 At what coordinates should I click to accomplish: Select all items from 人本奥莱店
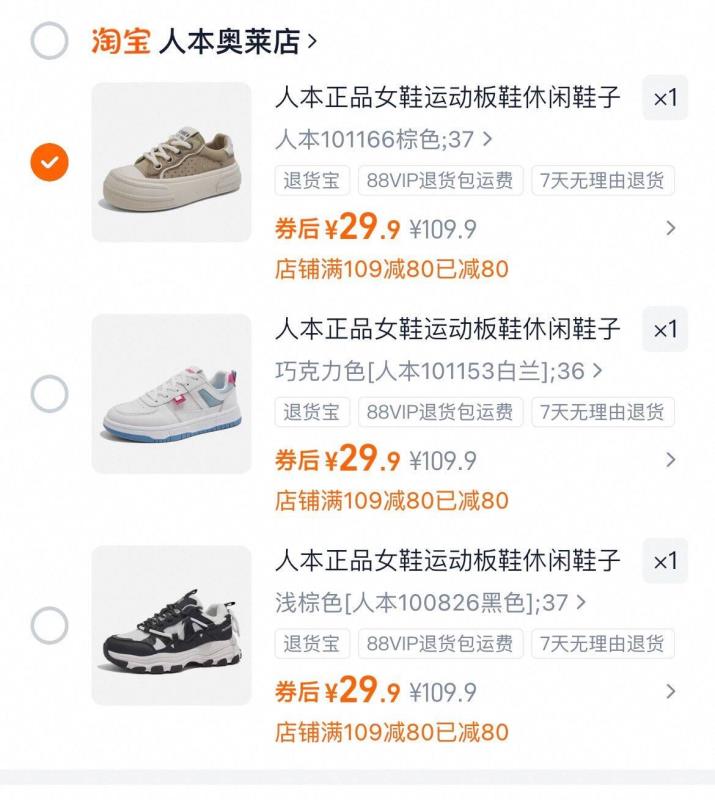pyautogui.click(x=49, y=41)
